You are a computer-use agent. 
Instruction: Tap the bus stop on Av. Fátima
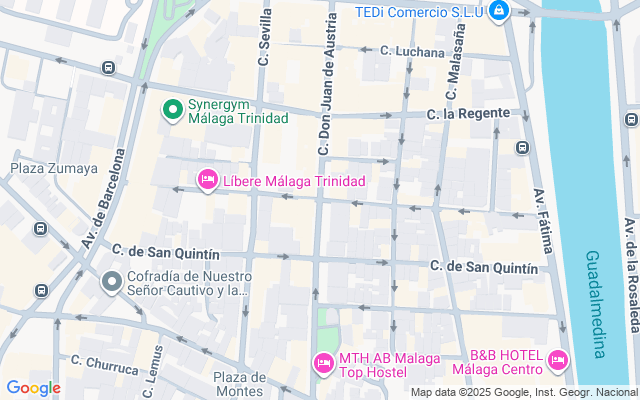[x=521, y=148]
